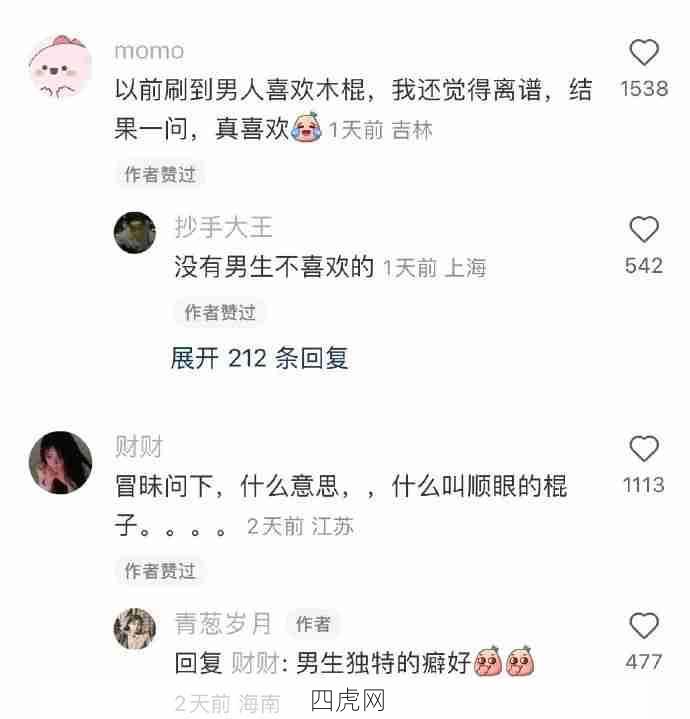Image resolution: width=690 pixels, height=719 pixels.
Task: Open momo's profile avatar
Action: 59,68
